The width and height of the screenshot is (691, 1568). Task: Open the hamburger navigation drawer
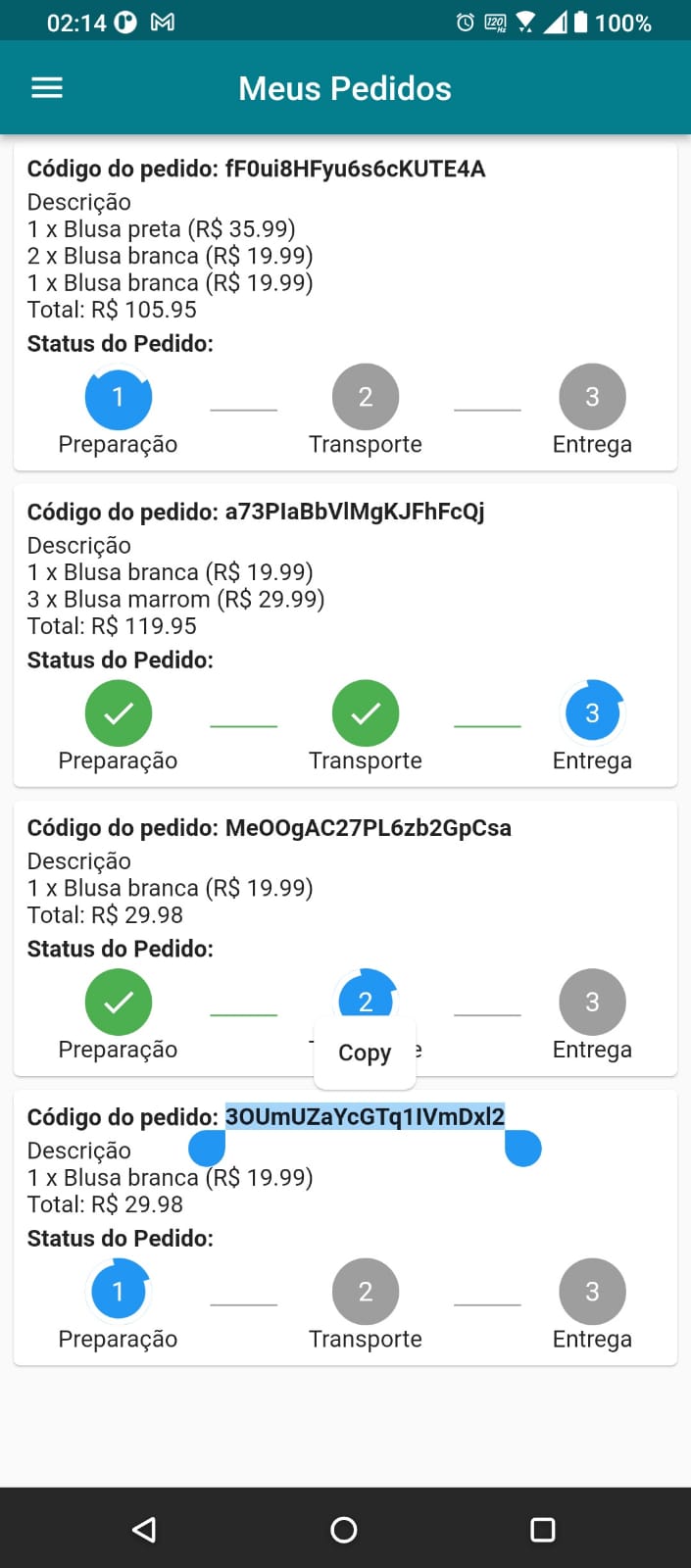click(47, 88)
